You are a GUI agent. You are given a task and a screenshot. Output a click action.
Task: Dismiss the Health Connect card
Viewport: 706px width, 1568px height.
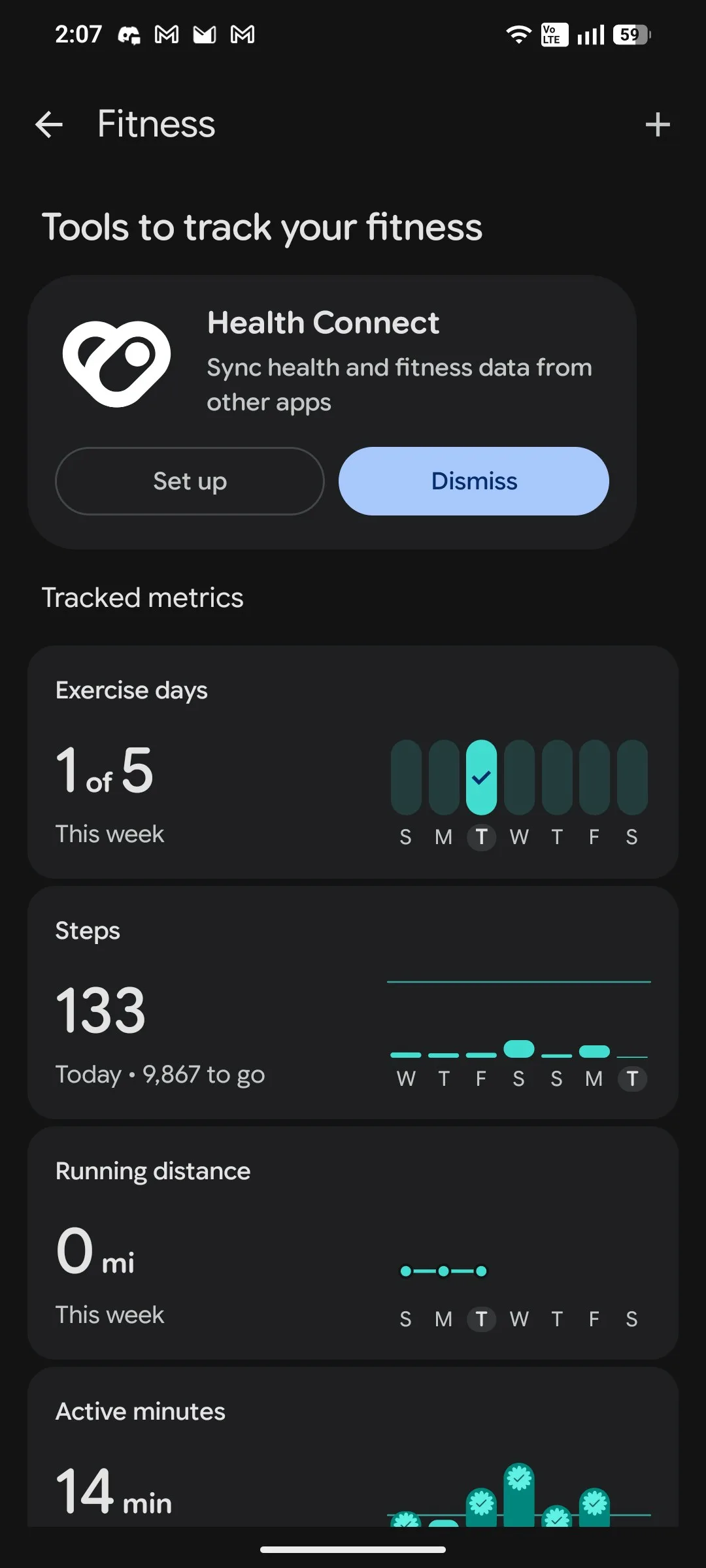474,481
